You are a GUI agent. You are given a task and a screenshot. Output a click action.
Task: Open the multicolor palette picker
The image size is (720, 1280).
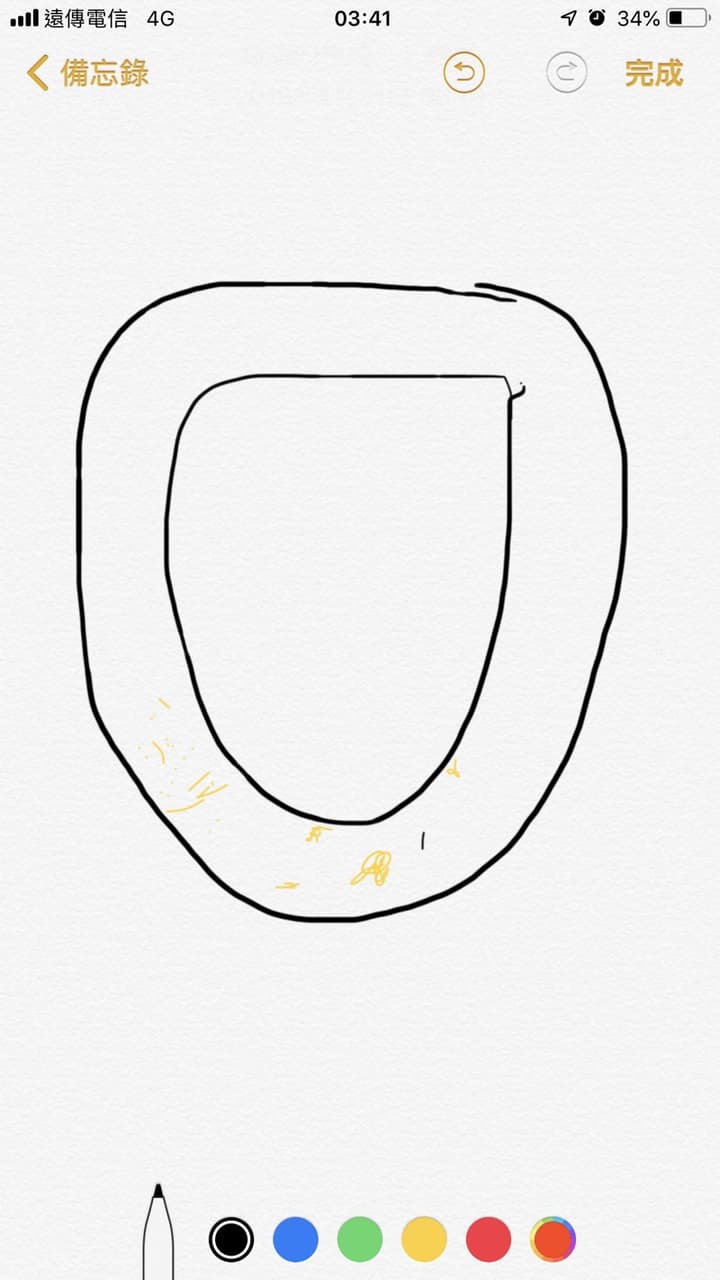pyautogui.click(x=552, y=1240)
